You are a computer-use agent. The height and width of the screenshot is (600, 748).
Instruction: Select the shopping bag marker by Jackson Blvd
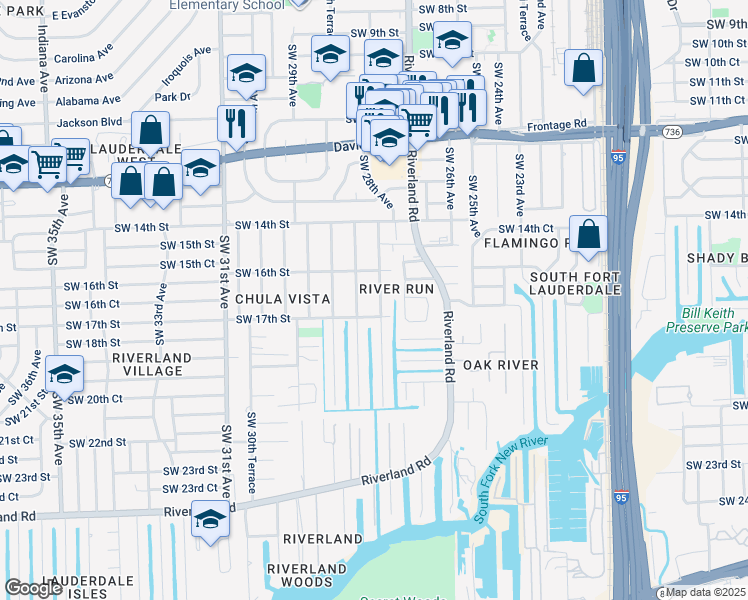pyautogui.click(x=150, y=131)
